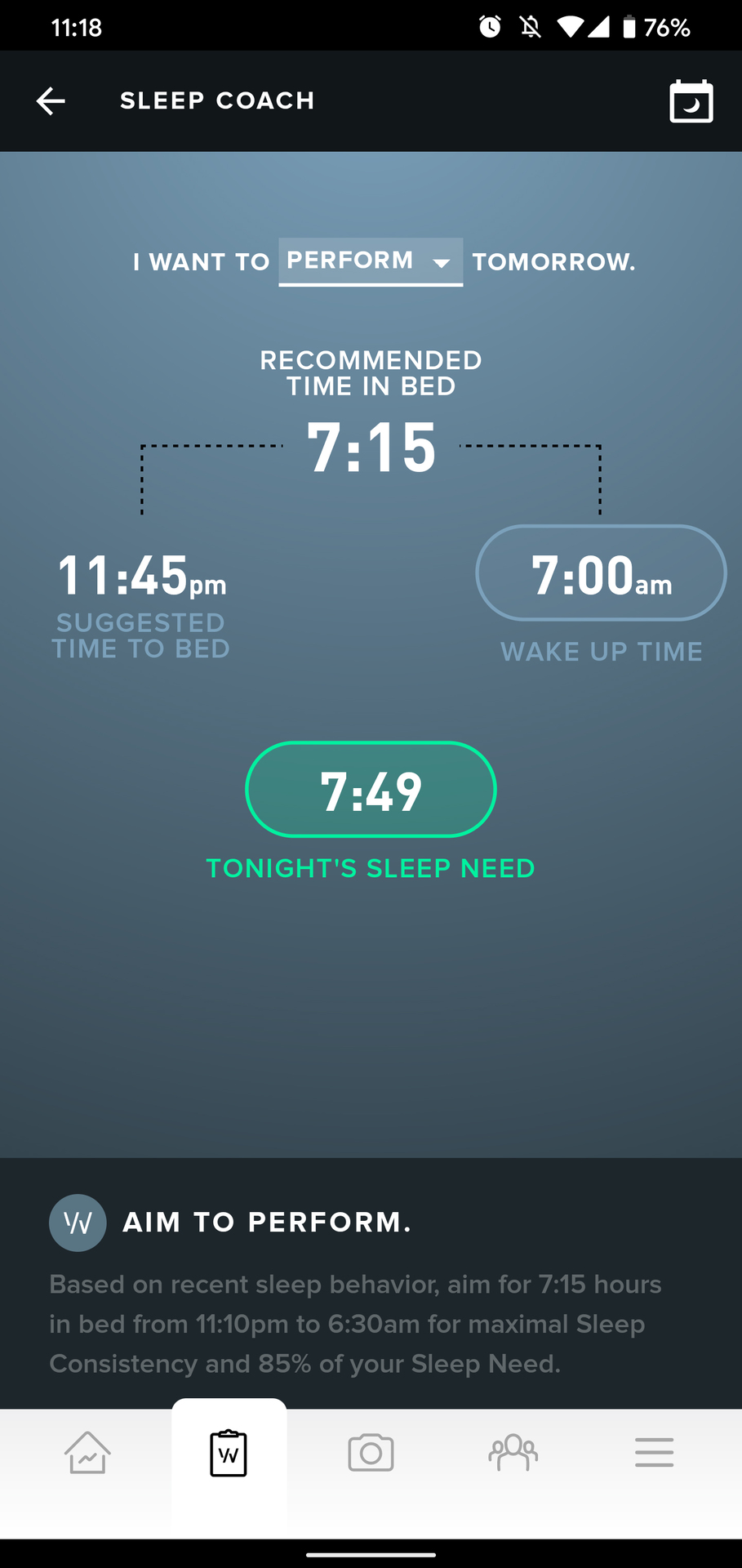The height and width of the screenshot is (1568, 742).
Task: Change the 7:00am wake up time
Action: (601, 573)
